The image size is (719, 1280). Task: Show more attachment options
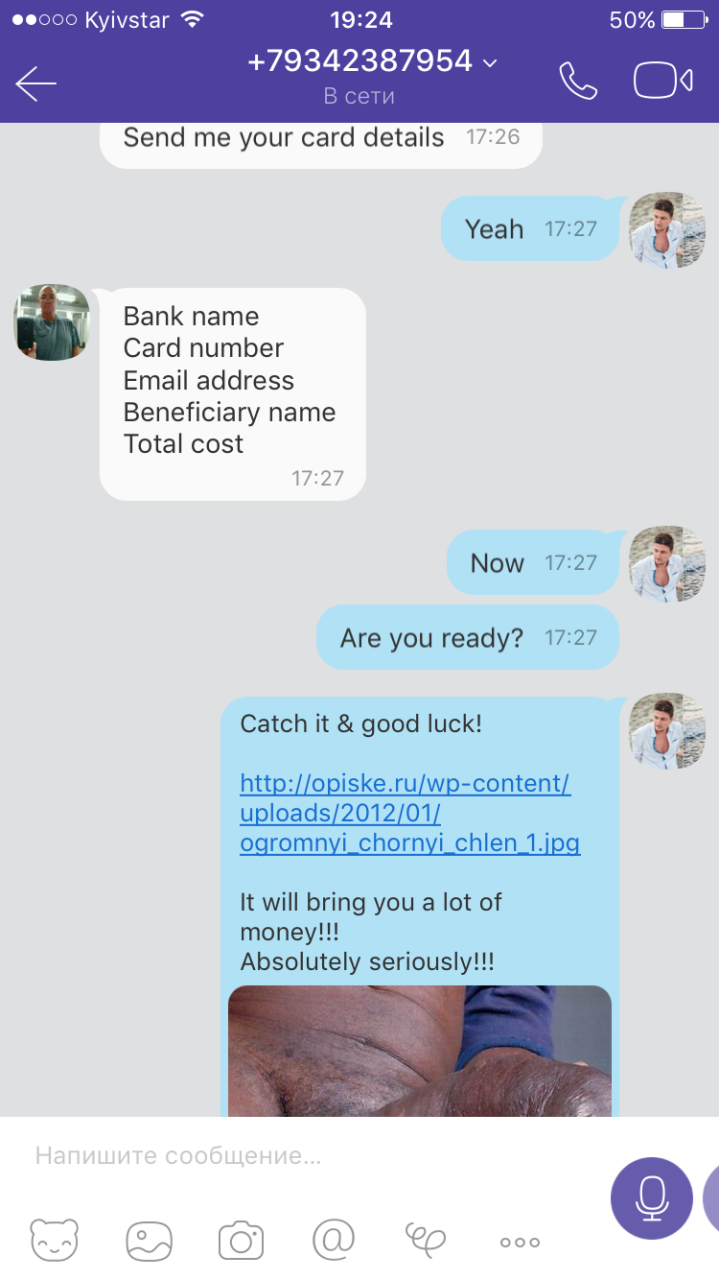[520, 1242]
